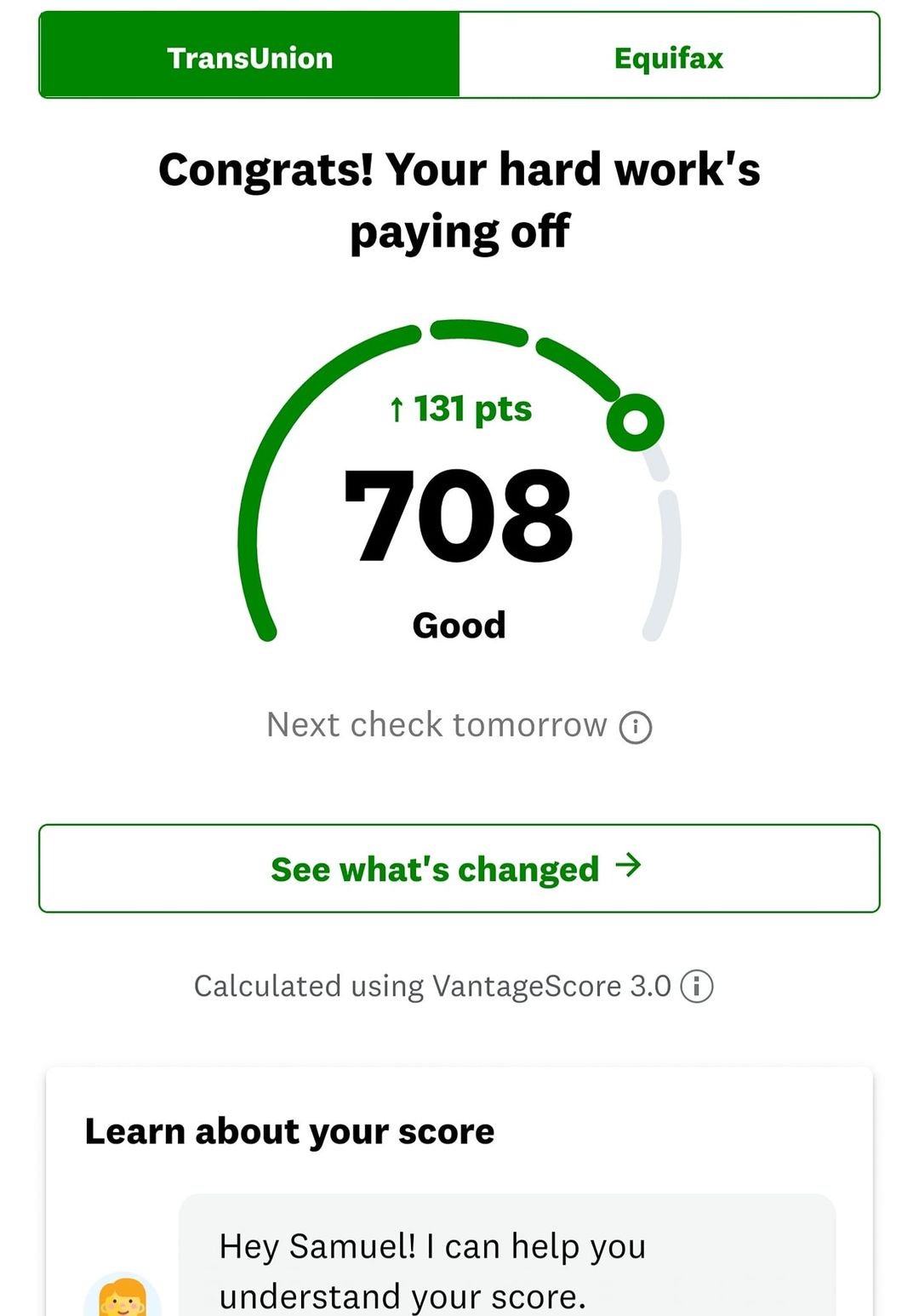919x1316 pixels.
Task: Open VantageScore 3.0 info icon
Action: [697, 987]
